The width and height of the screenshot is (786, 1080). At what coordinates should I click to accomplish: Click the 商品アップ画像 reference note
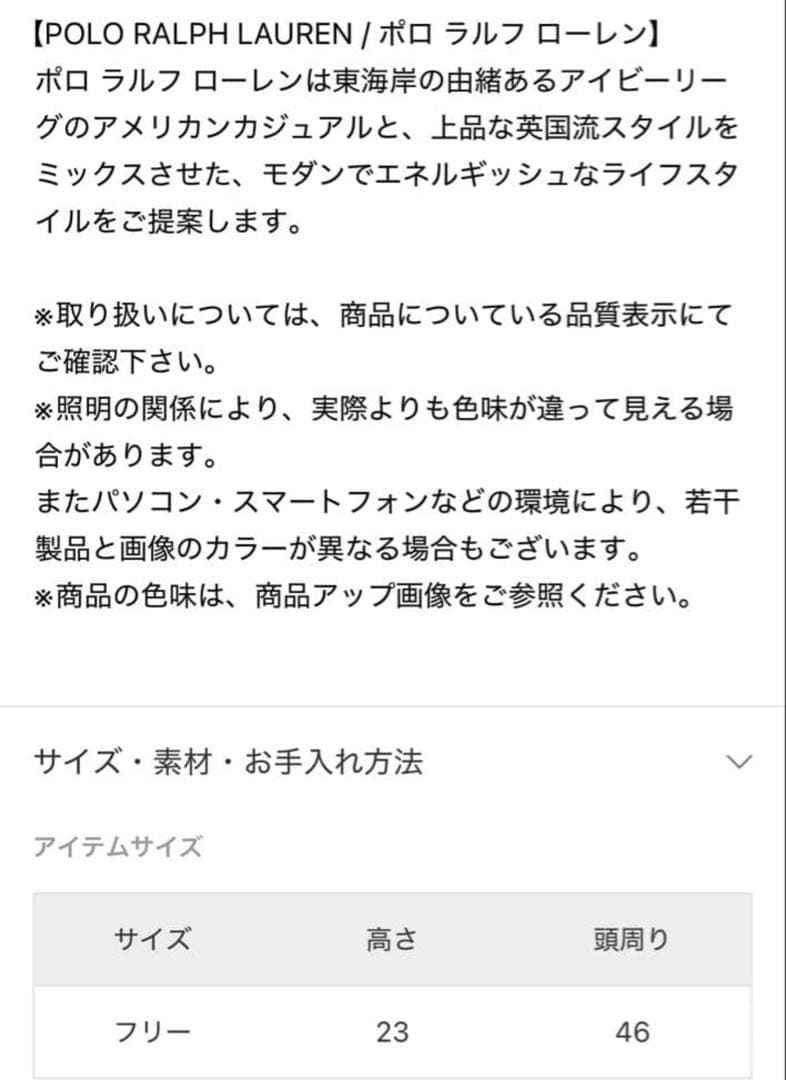click(x=370, y=594)
